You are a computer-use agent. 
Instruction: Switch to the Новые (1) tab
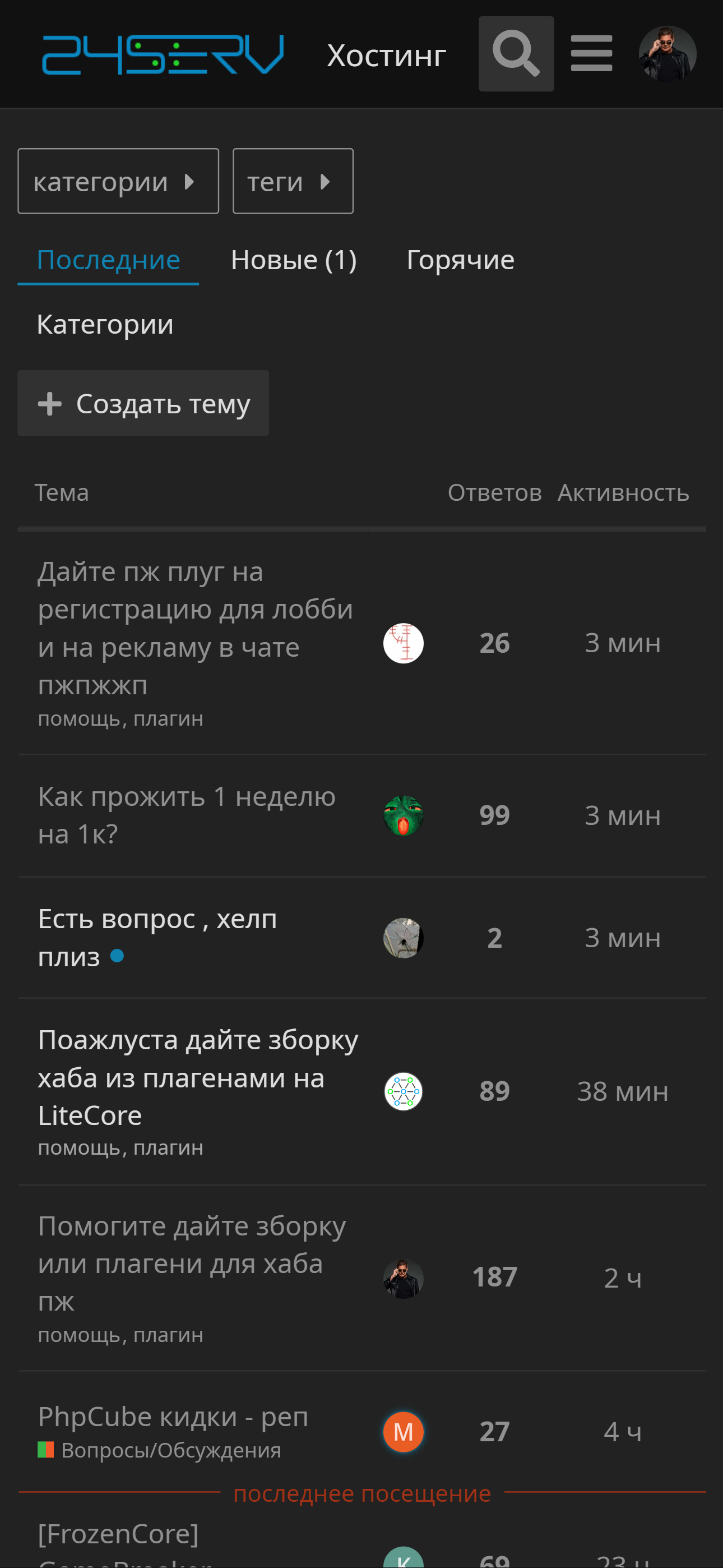click(293, 261)
